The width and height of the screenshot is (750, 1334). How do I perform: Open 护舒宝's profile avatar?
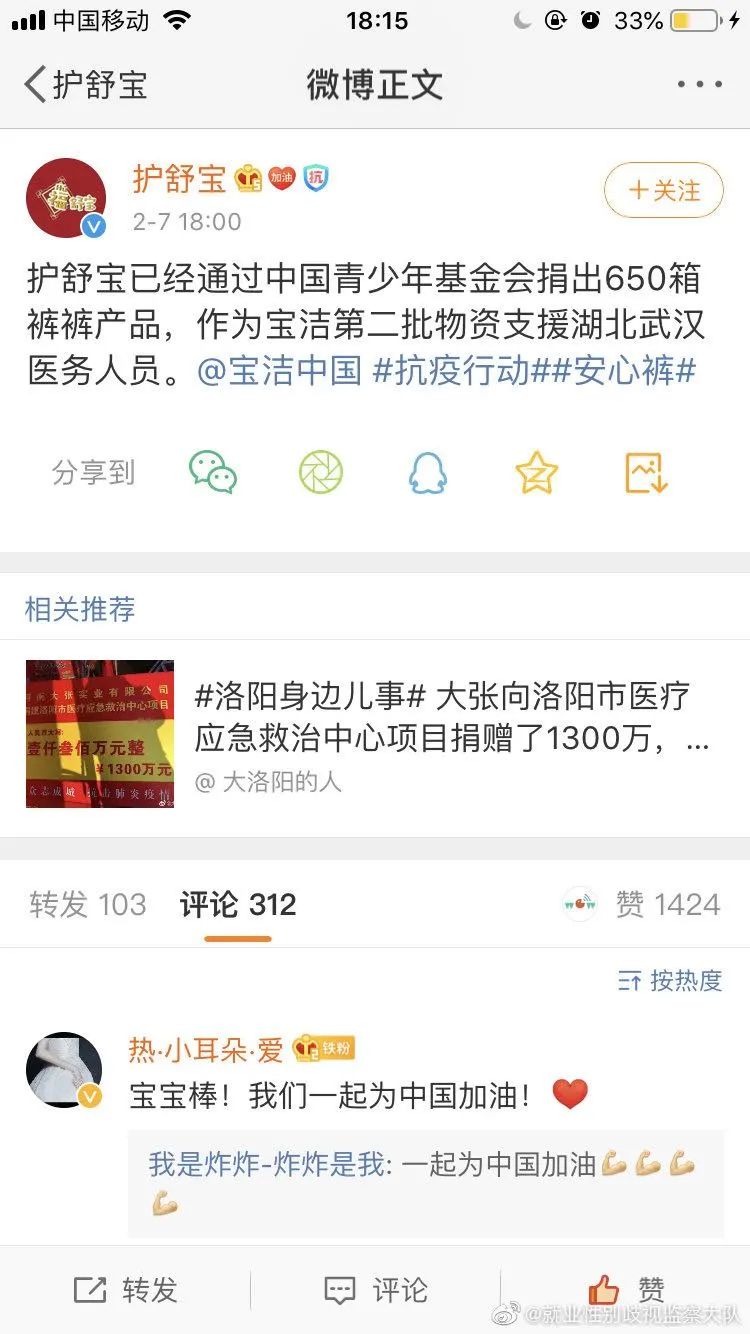[66, 198]
